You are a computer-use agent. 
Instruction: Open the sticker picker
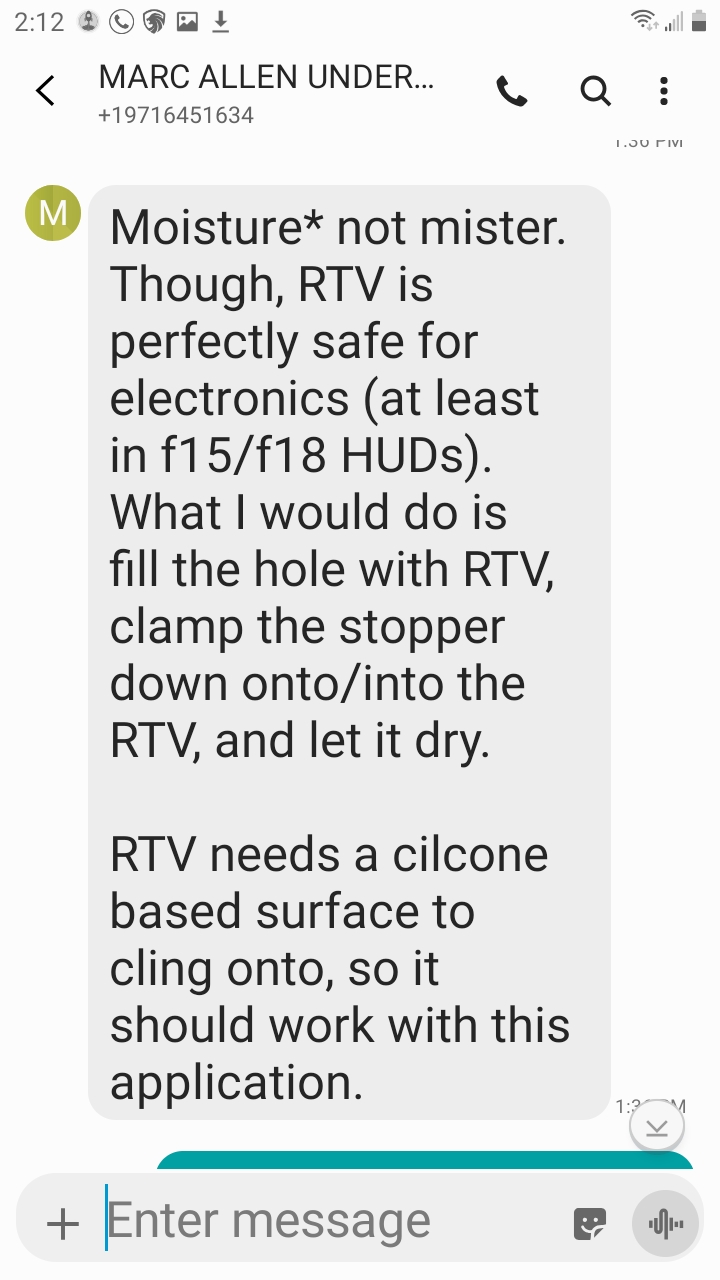point(589,1223)
